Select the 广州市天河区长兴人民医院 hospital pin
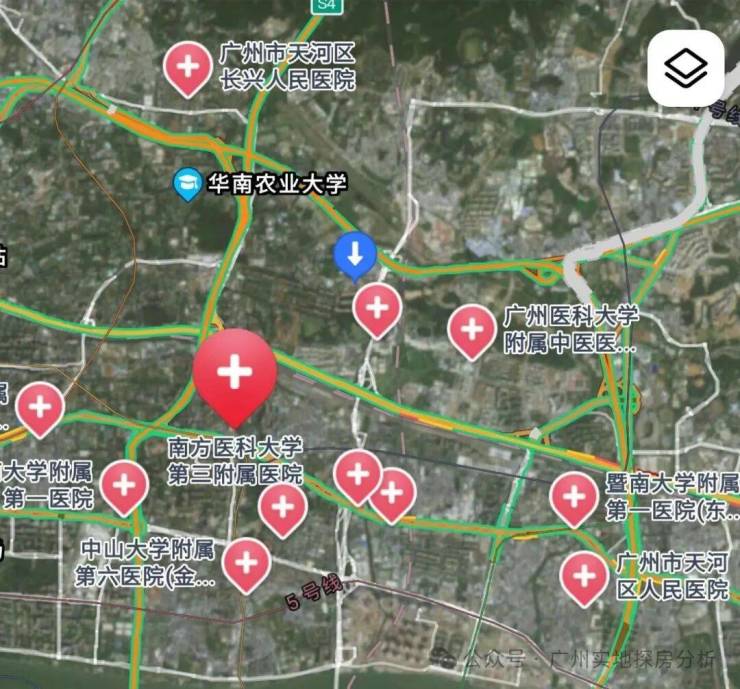Image resolution: width=740 pixels, height=689 pixels. point(186,67)
